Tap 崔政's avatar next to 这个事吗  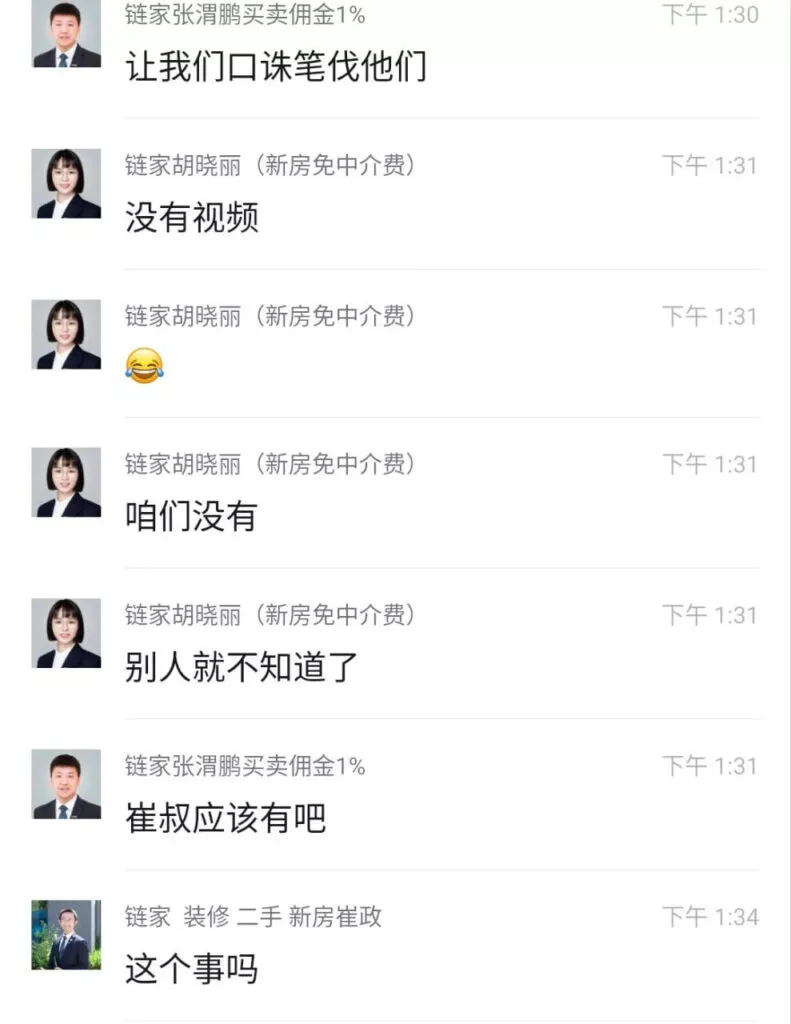click(67, 934)
